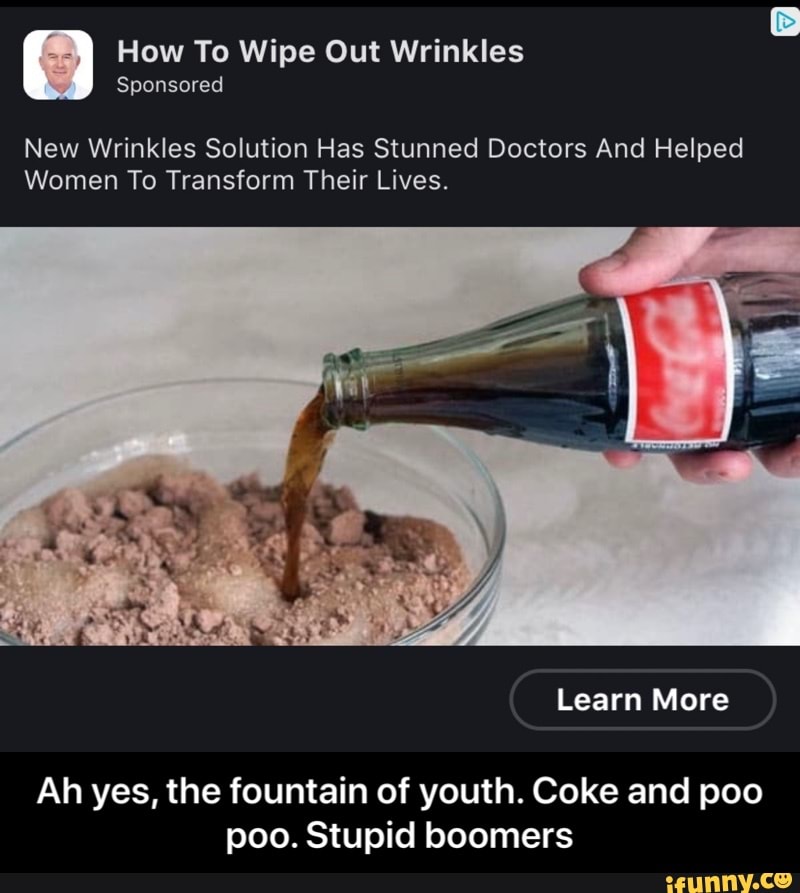800x893 pixels.
Task: Open the How To Wipe Out Wrinkles advertiser
Action: click(320, 52)
